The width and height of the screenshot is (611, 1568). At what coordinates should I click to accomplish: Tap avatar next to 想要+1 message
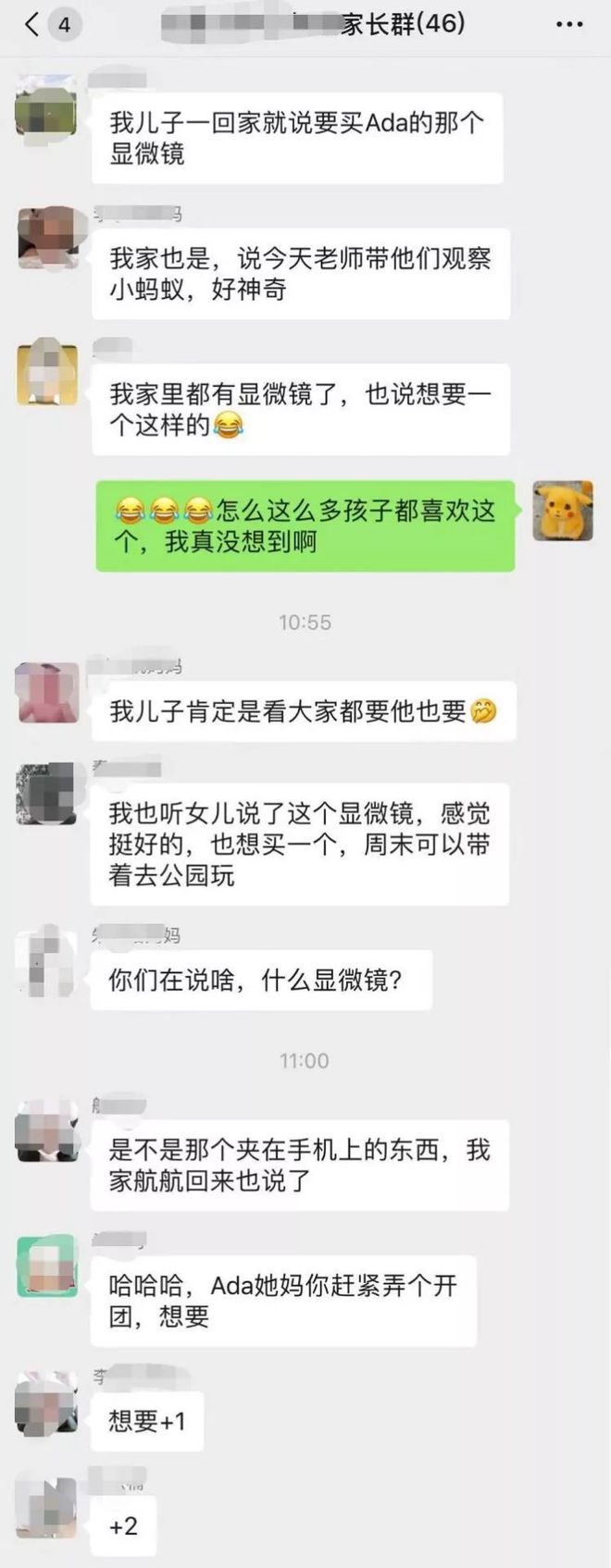point(46,1402)
